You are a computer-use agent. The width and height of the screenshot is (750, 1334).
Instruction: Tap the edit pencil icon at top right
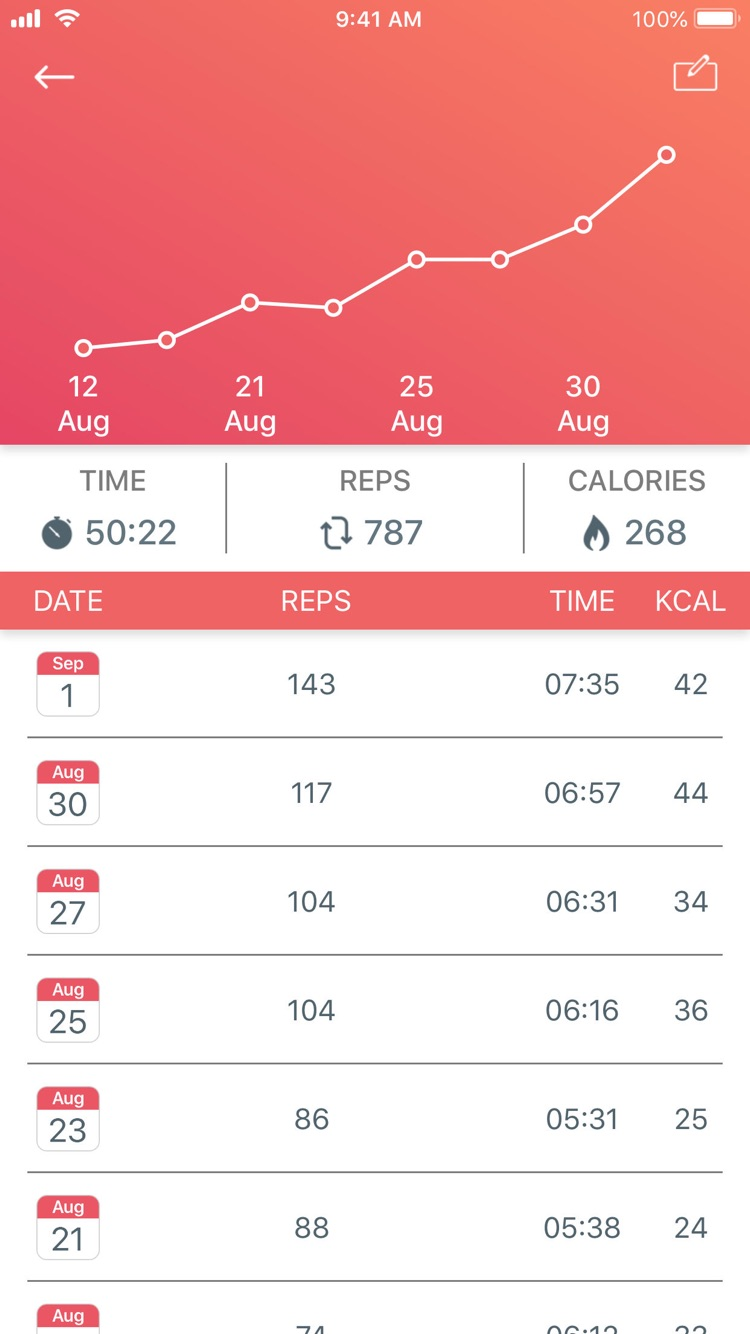click(x=696, y=74)
